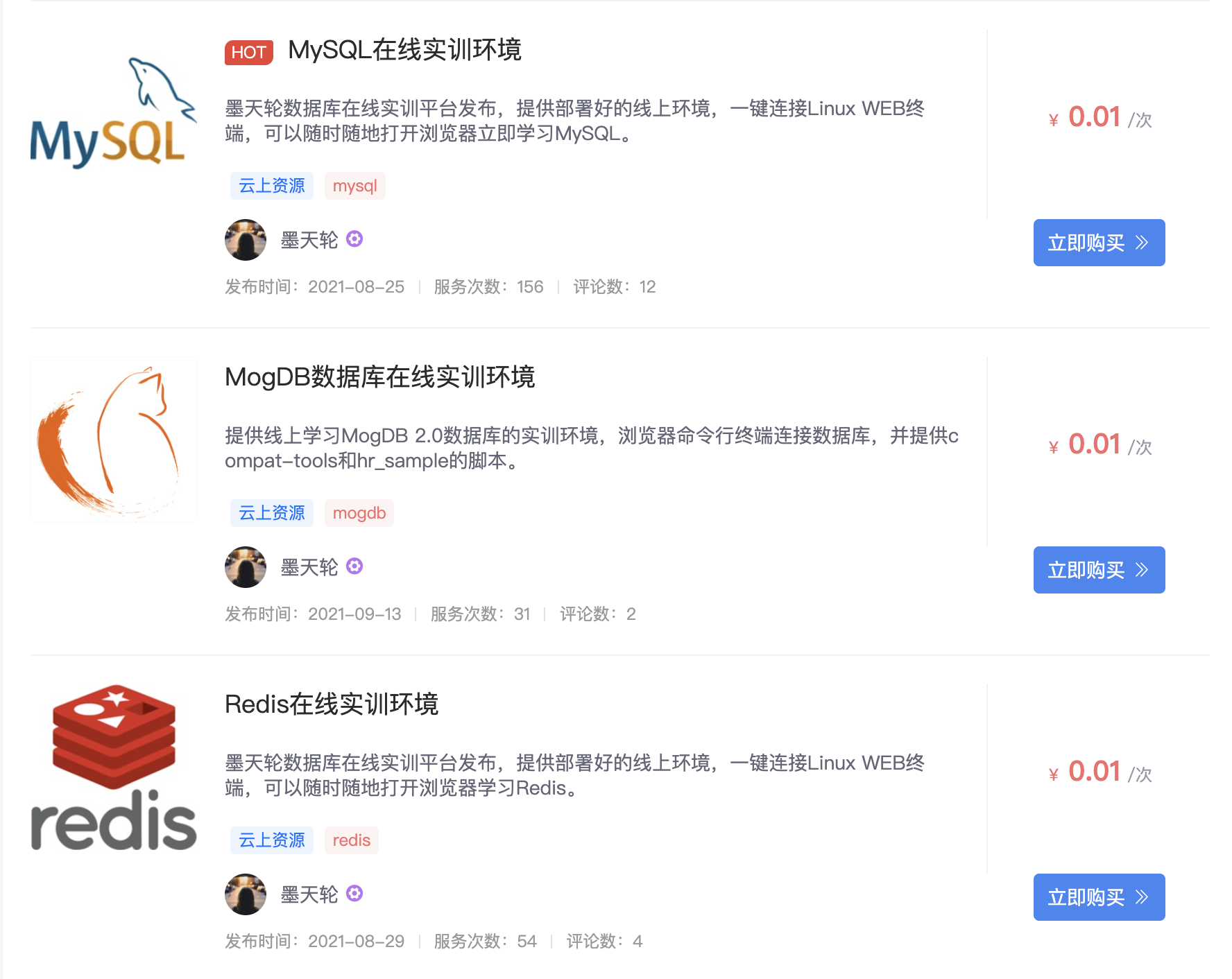Open MogDB数据库在线实训环境 listing title
1232x979 pixels.
point(379,378)
